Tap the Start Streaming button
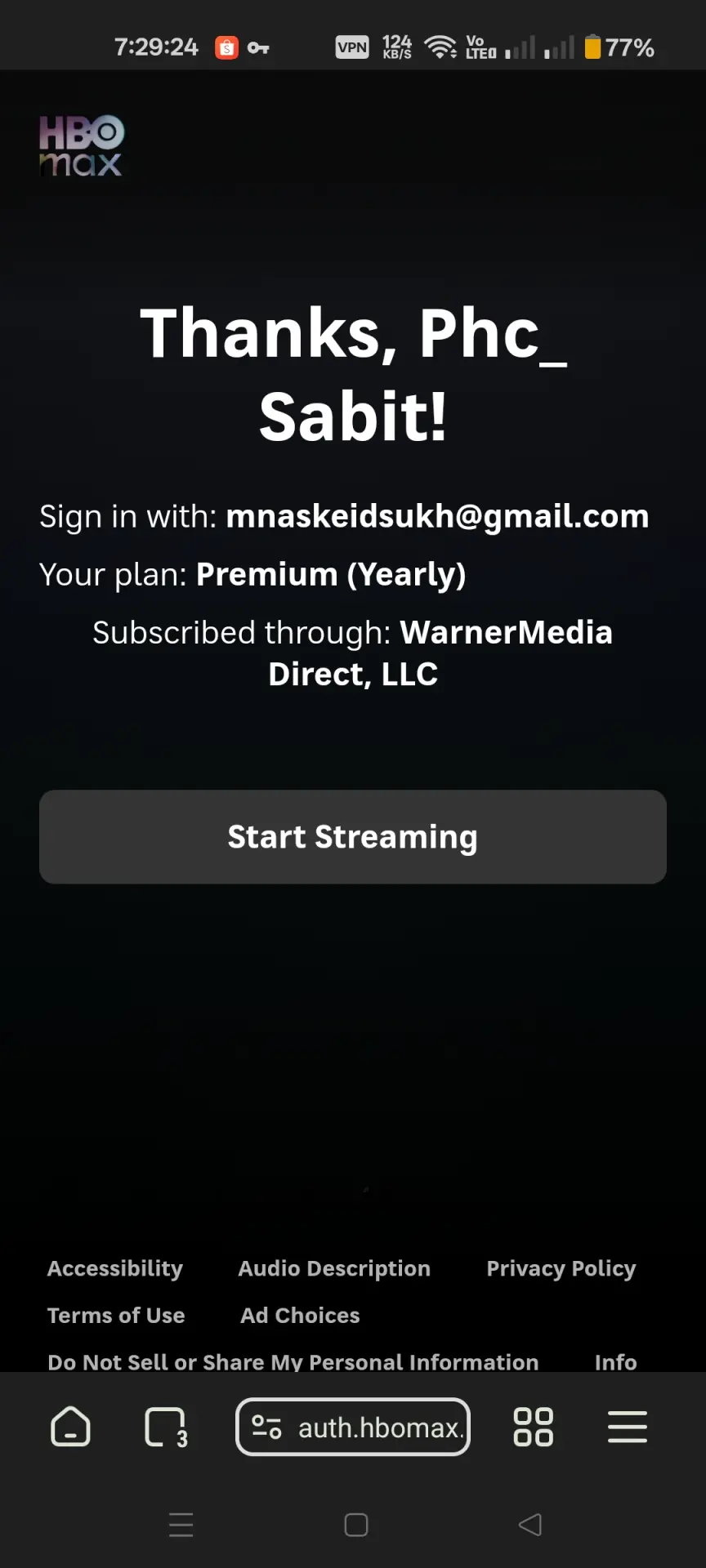The width and height of the screenshot is (706, 1568). click(353, 836)
